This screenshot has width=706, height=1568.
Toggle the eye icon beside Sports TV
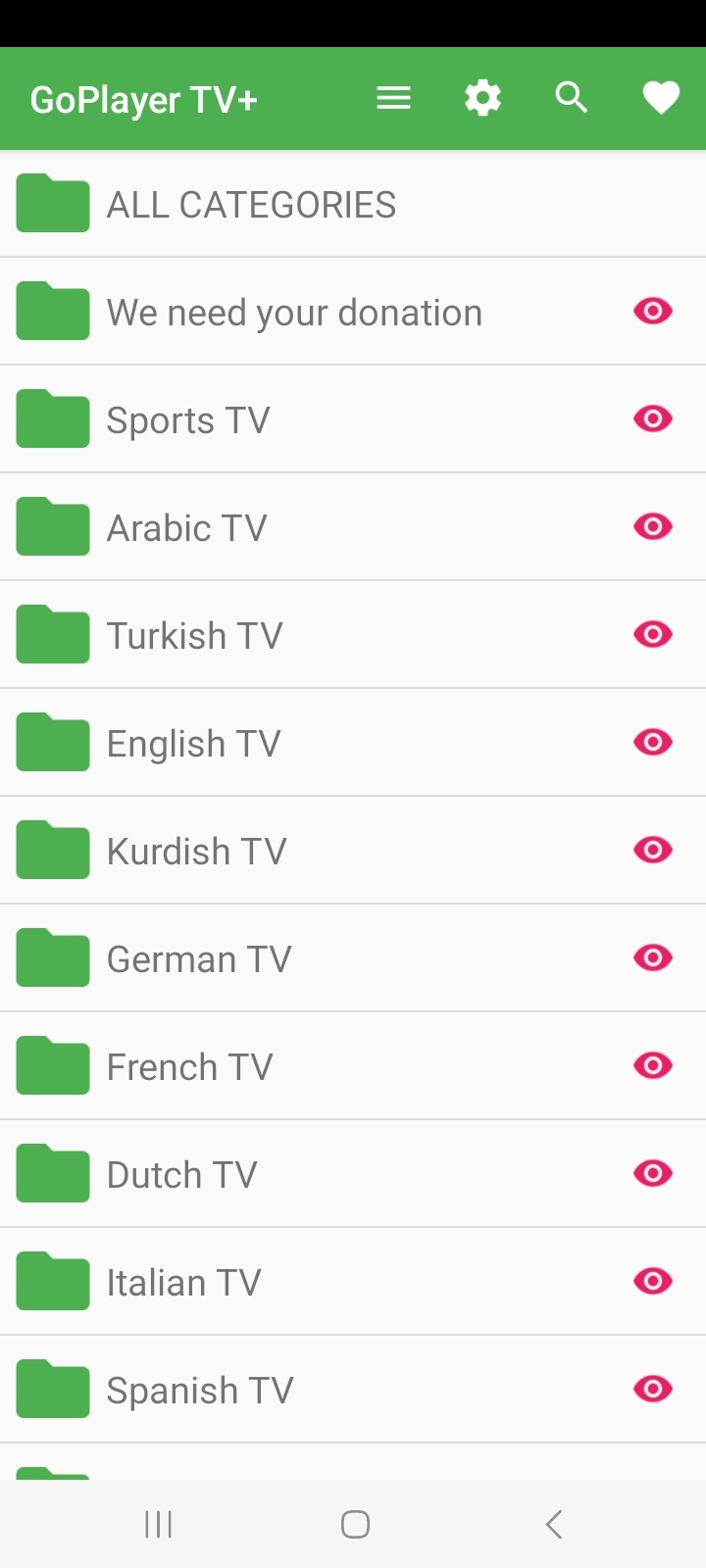pyautogui.click(x=653, y=418)
